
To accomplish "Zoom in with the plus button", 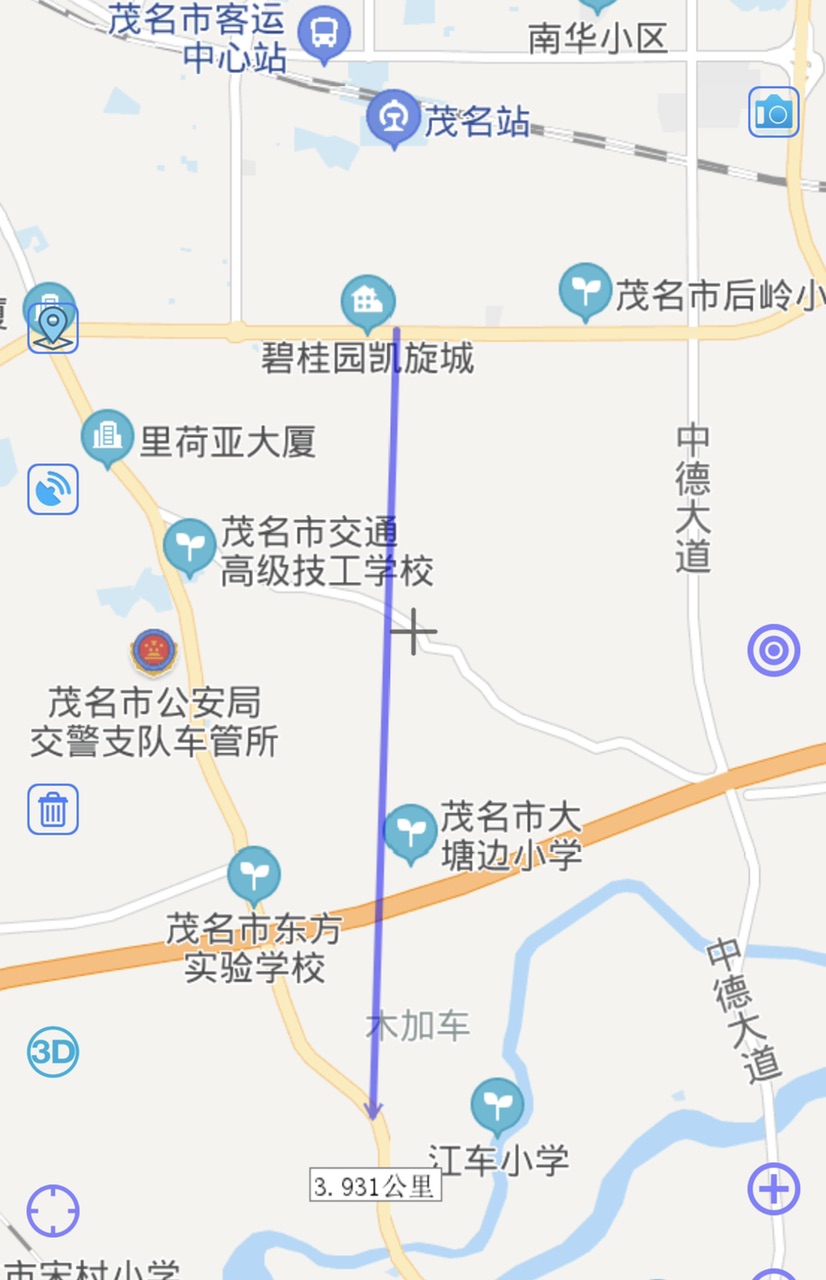I will (773, 1190).
